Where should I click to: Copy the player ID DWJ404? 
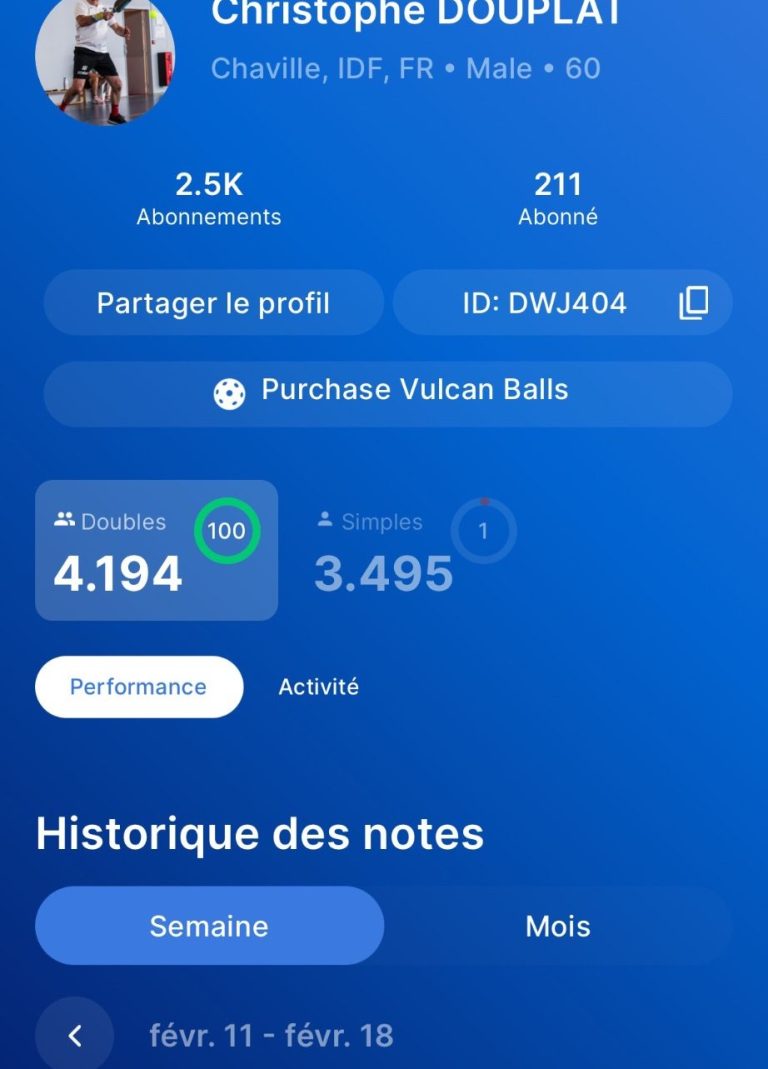click(693, 303)
